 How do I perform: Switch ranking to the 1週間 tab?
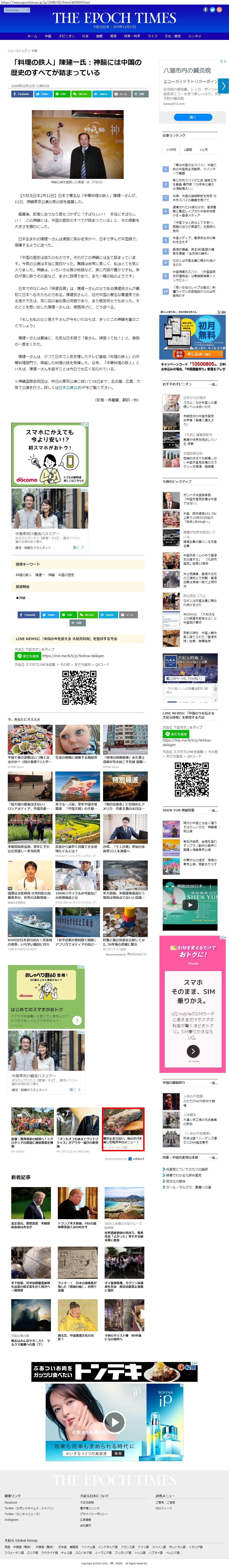point(188,149)
